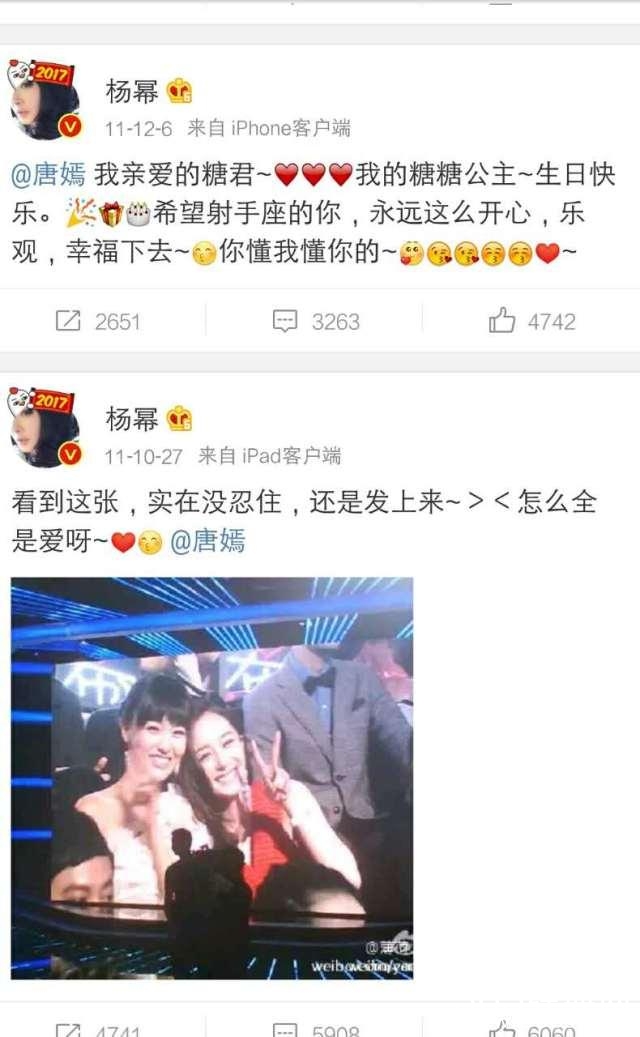Screen dimensions: 640x1037
Task: Repost the birthday post with 2651 reposts
Action: (x=97, y=321)
